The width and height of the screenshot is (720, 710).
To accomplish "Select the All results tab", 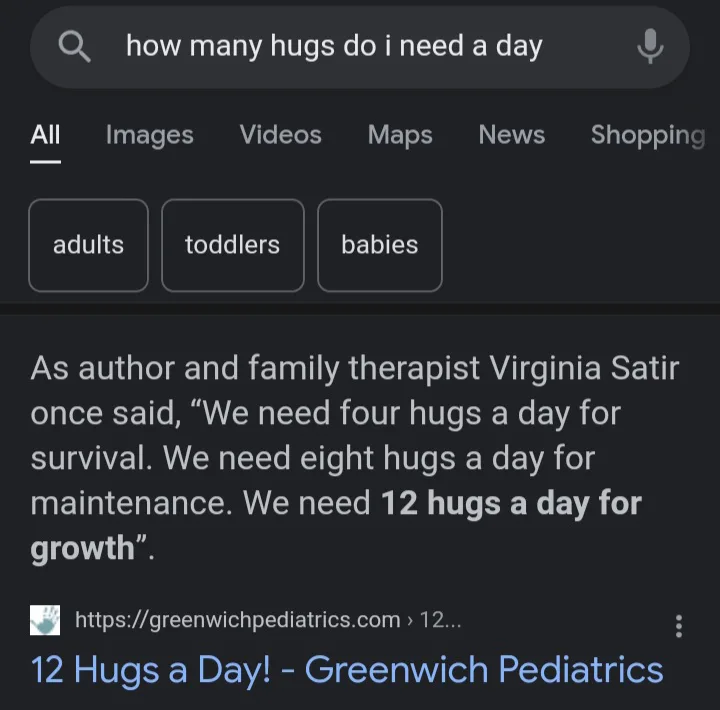I will click(45, 135).
